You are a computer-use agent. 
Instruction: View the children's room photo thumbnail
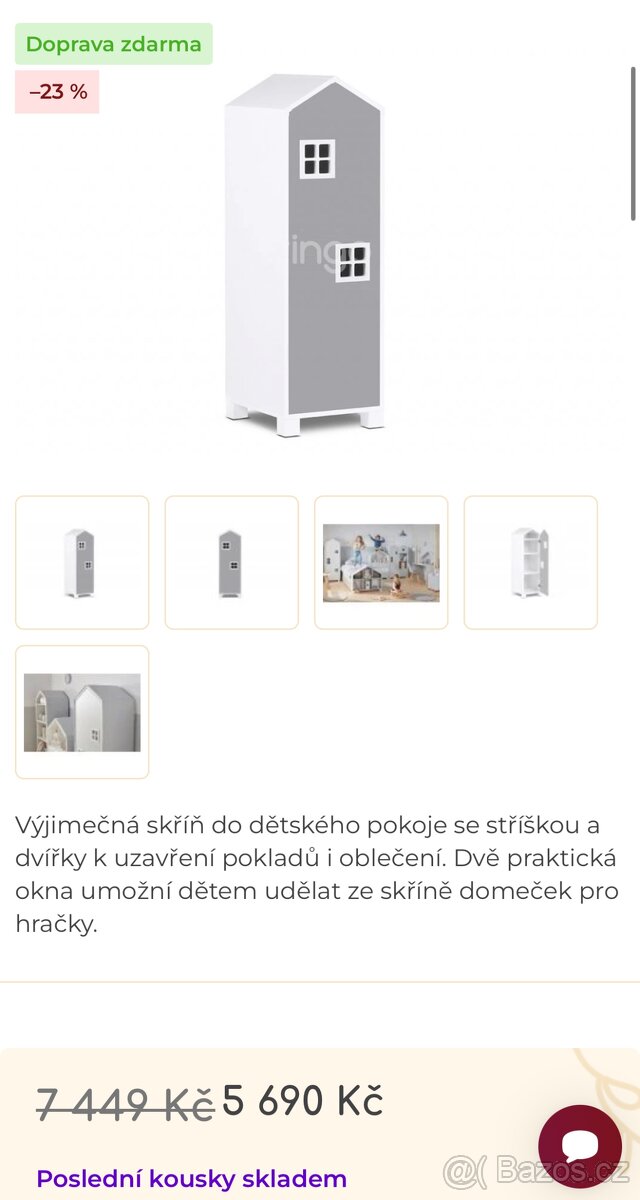pos(381,562)
